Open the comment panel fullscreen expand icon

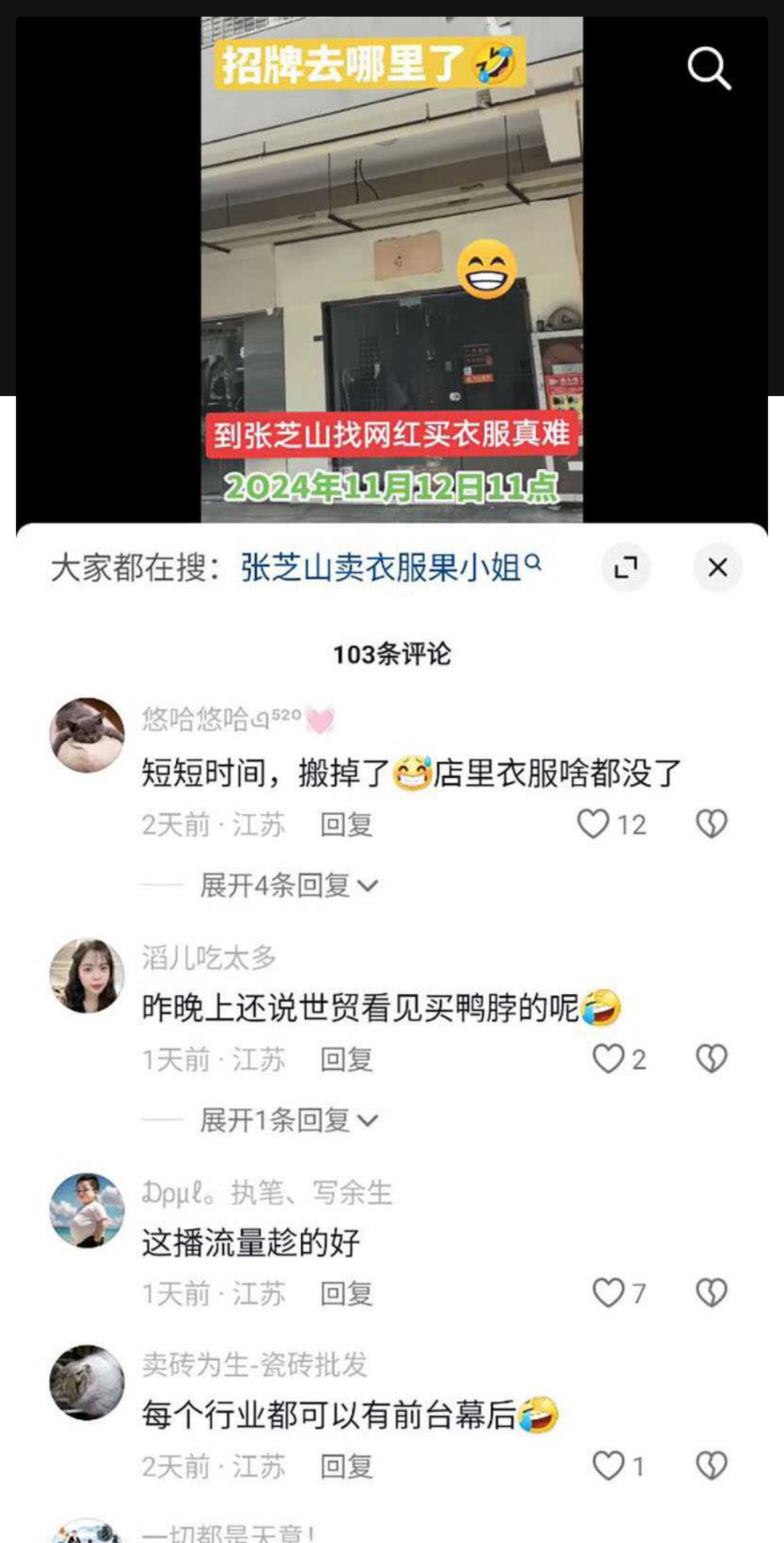tap(626, 568)
